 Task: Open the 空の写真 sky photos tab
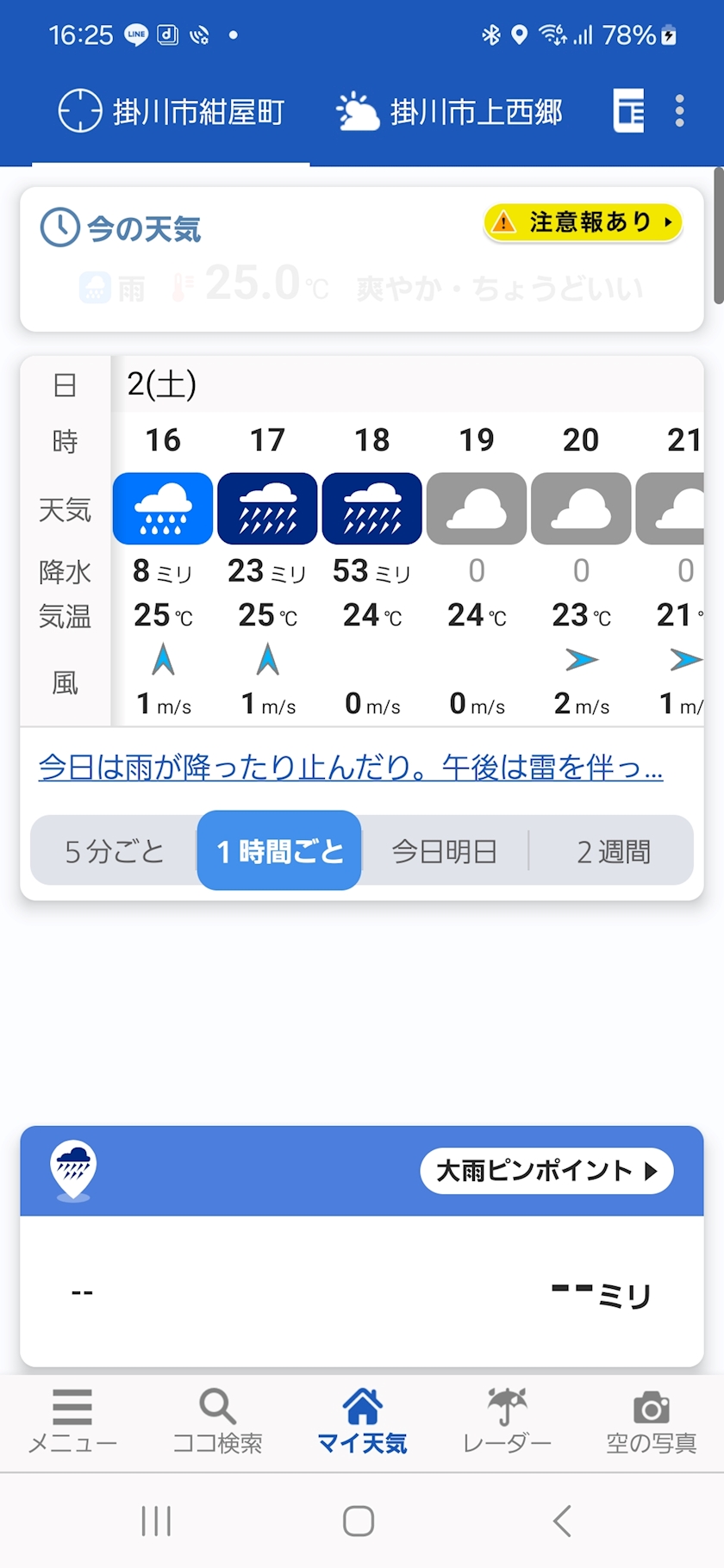(x=651, y=1421)
